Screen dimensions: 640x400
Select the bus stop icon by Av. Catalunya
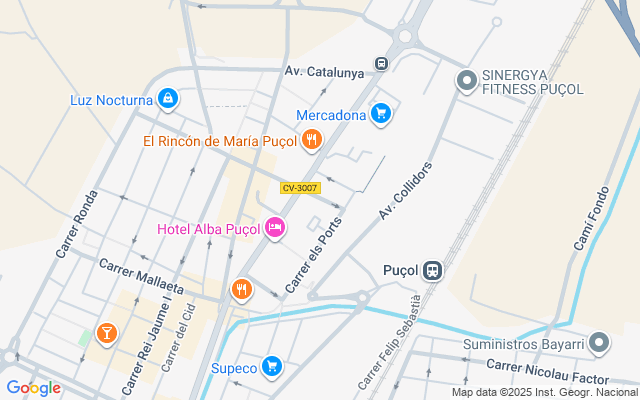point(381,64)
